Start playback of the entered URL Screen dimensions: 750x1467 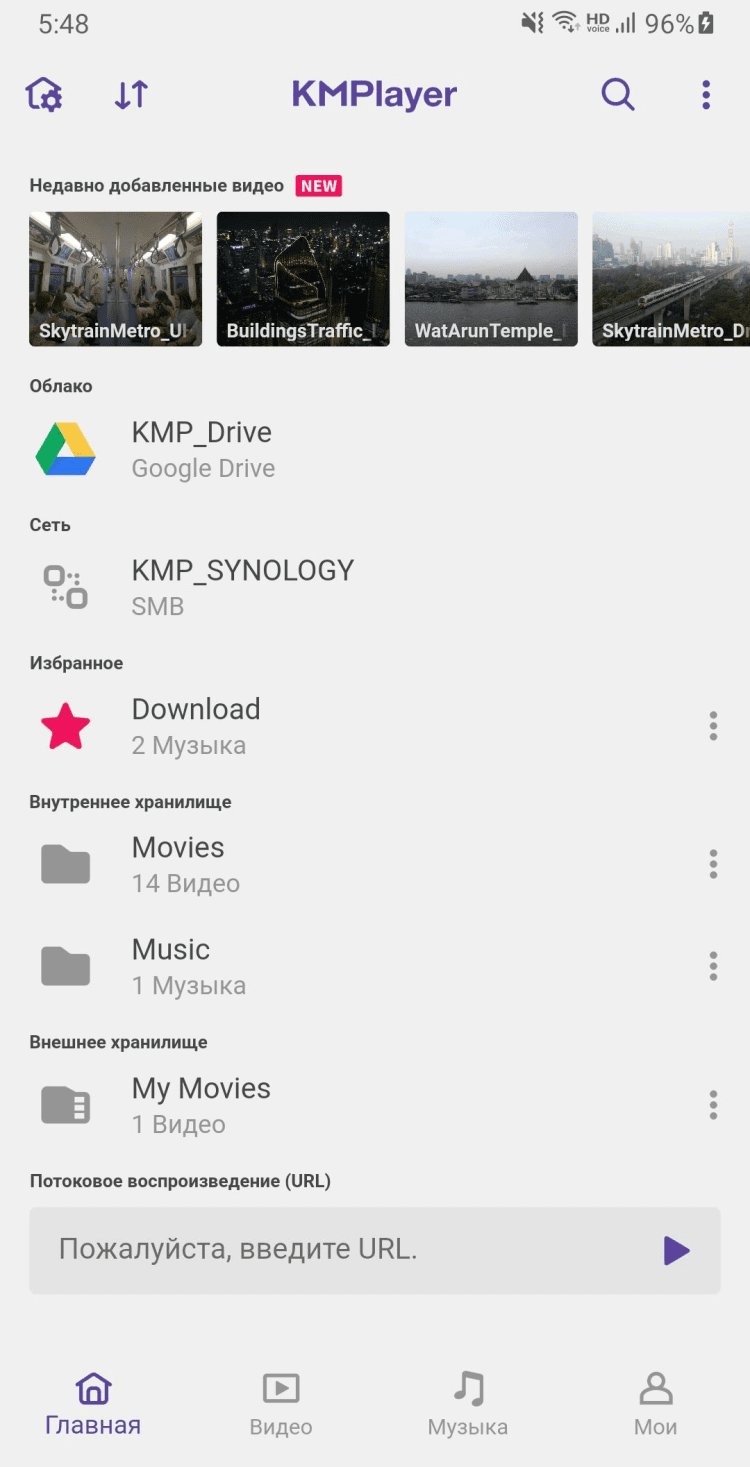pyautogui.click(x=677, y=1250)
